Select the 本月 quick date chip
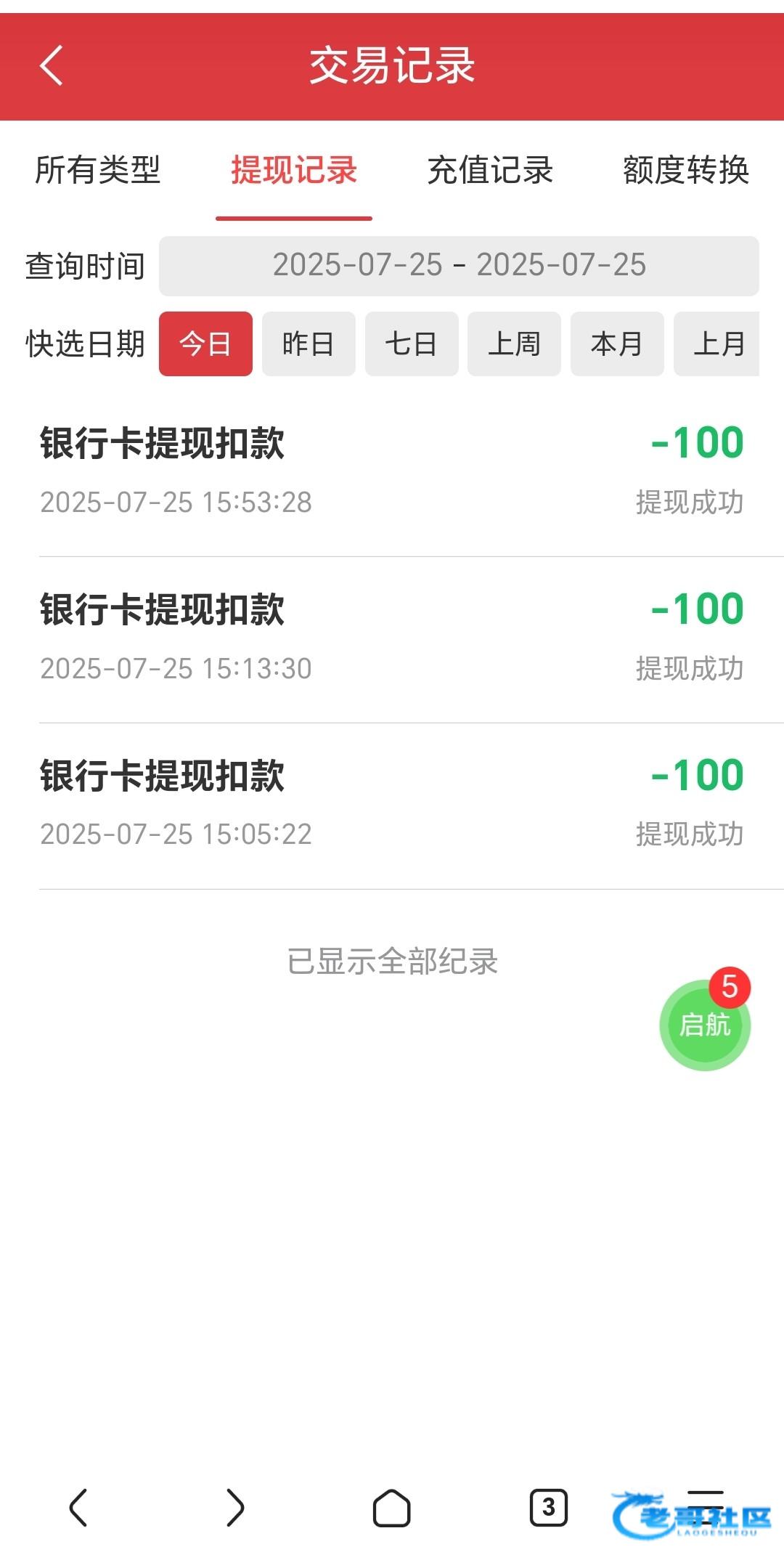 tap(617, 344)
